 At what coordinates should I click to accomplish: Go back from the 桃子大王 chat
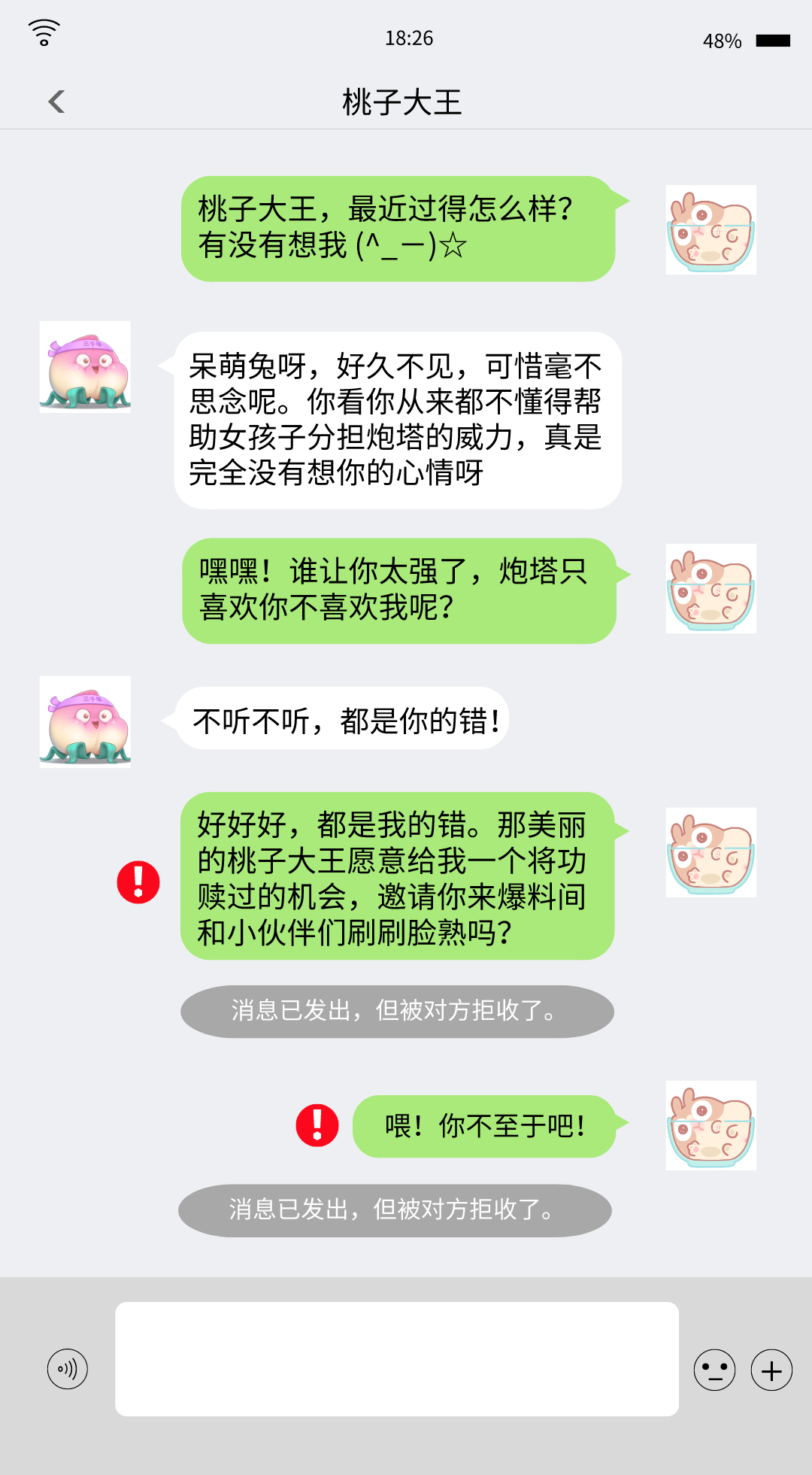56,102
